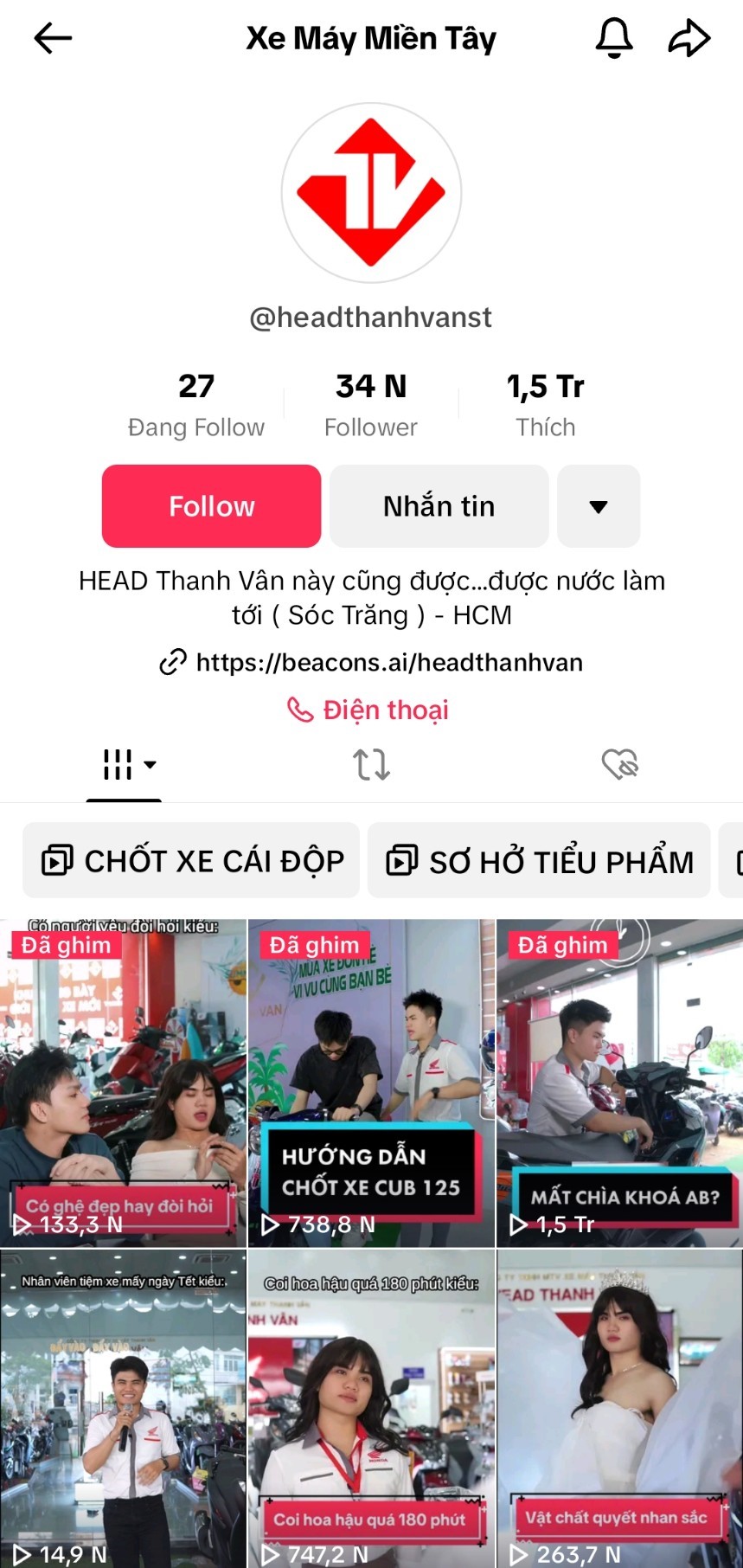The height and width of the screenshot is (1568, 743).
Task: Go back using the arrow
Action: pyautogui.click(x=52, y=38)
